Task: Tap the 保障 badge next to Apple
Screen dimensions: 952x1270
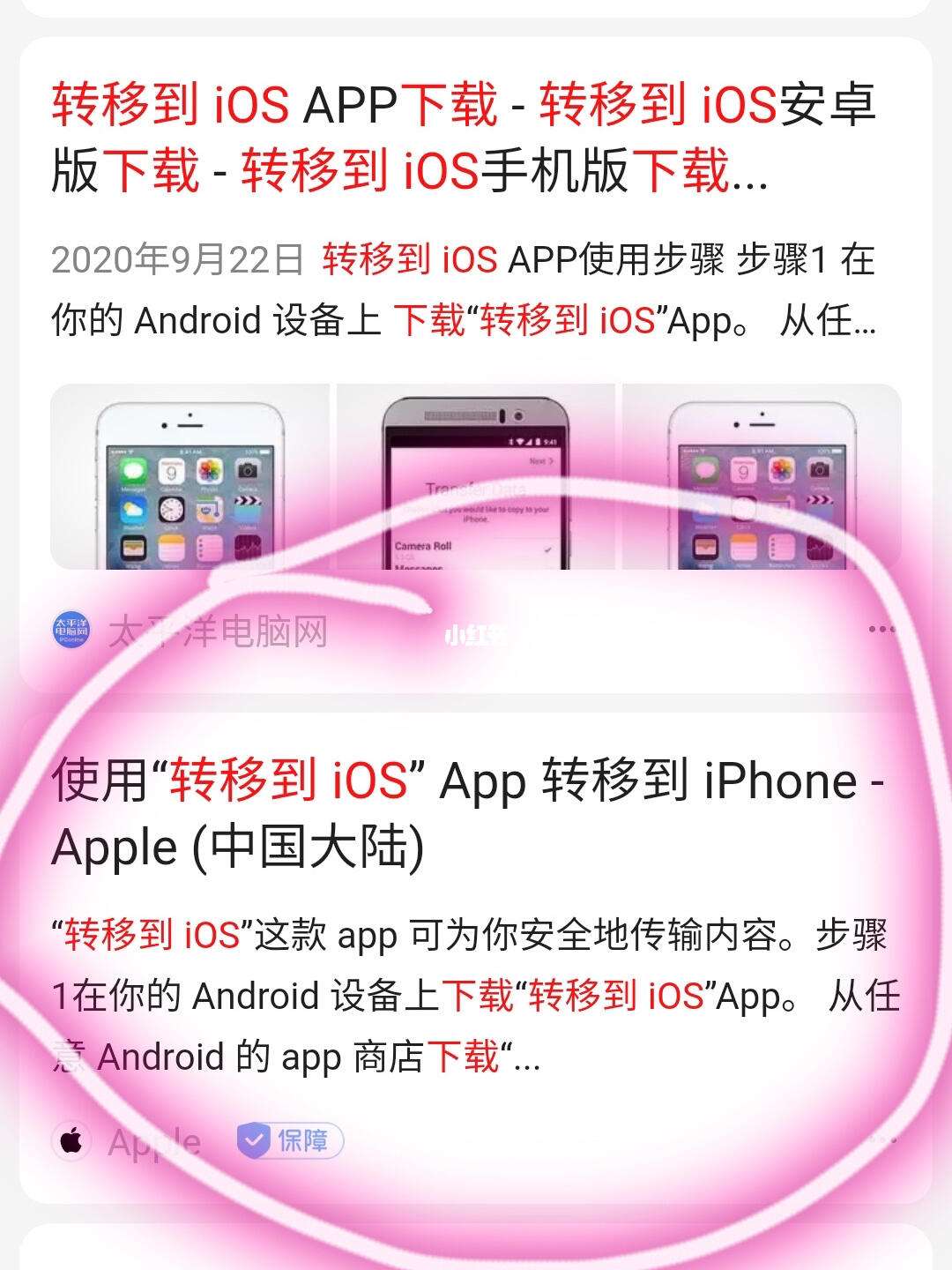Action: (290, 1141)
